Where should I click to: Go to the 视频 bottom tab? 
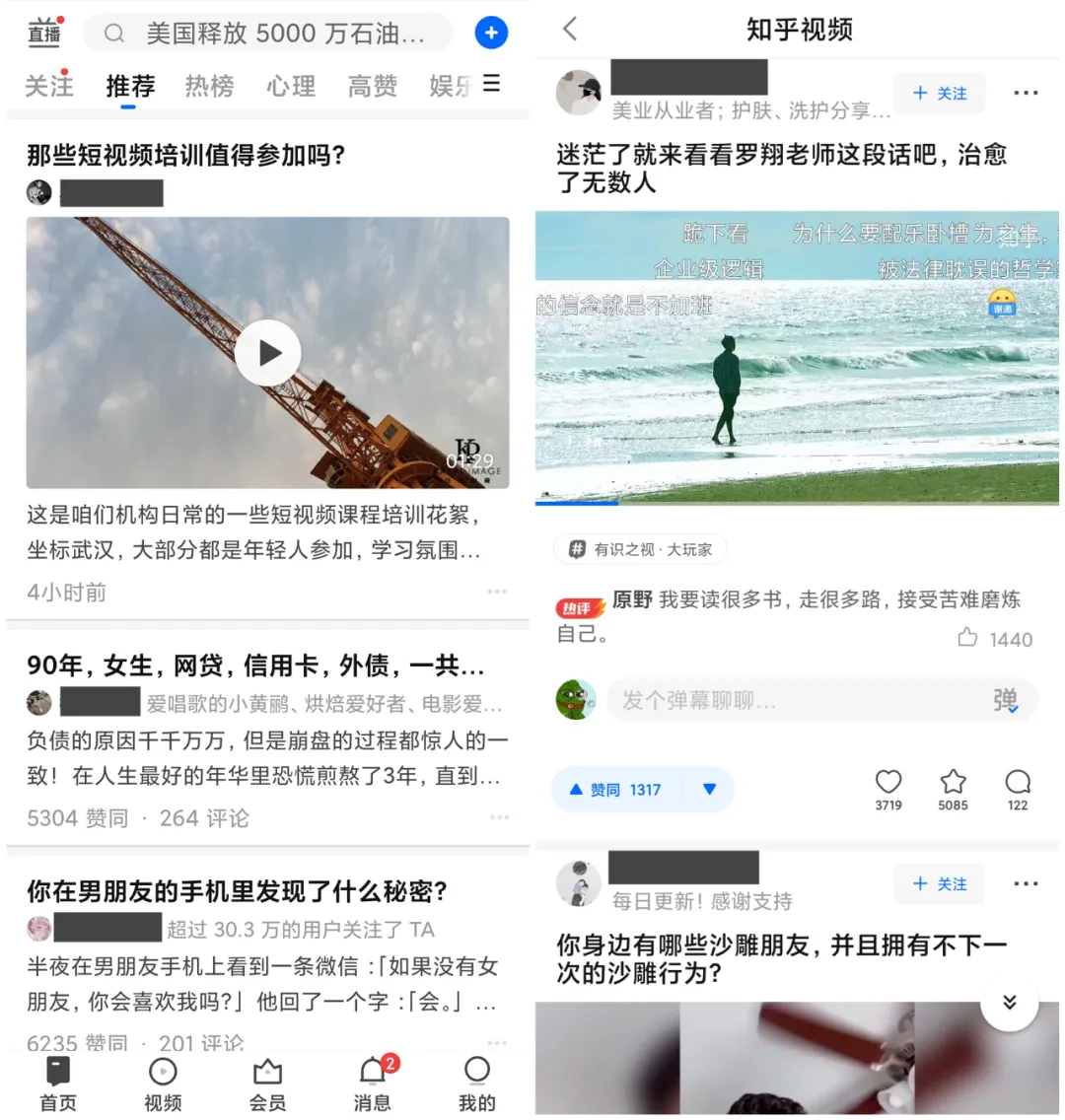pos(163,1083)
